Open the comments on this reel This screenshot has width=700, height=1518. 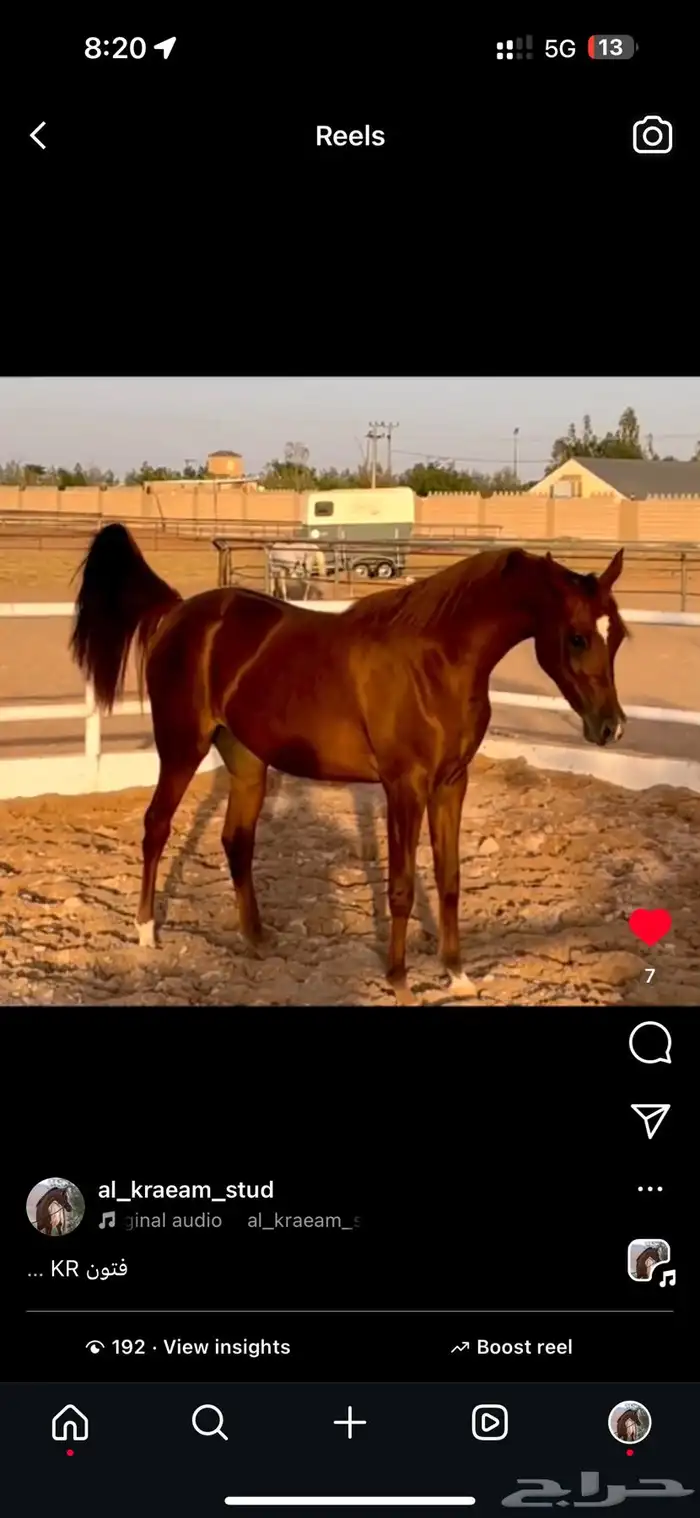pos(650,1044)
